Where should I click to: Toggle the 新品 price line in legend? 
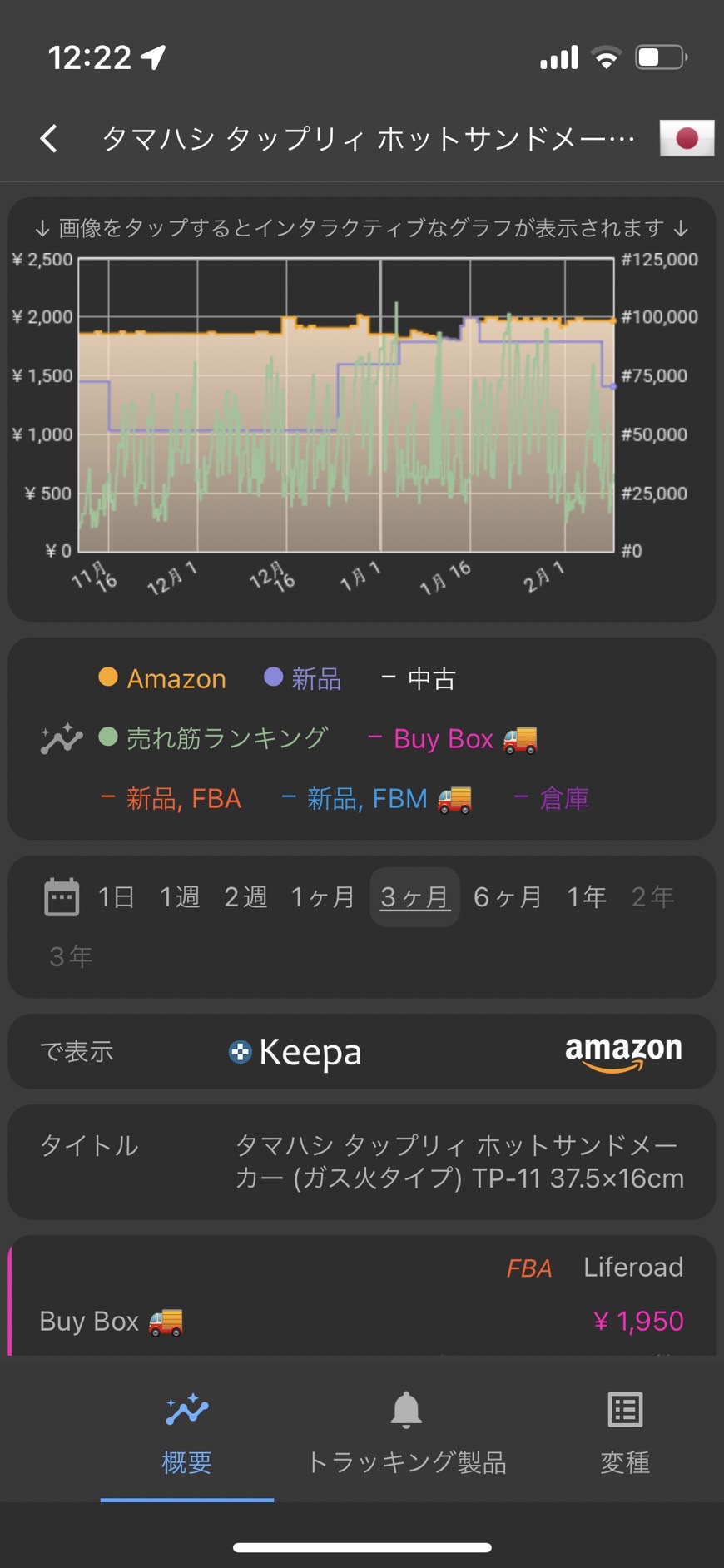(302, 678)
